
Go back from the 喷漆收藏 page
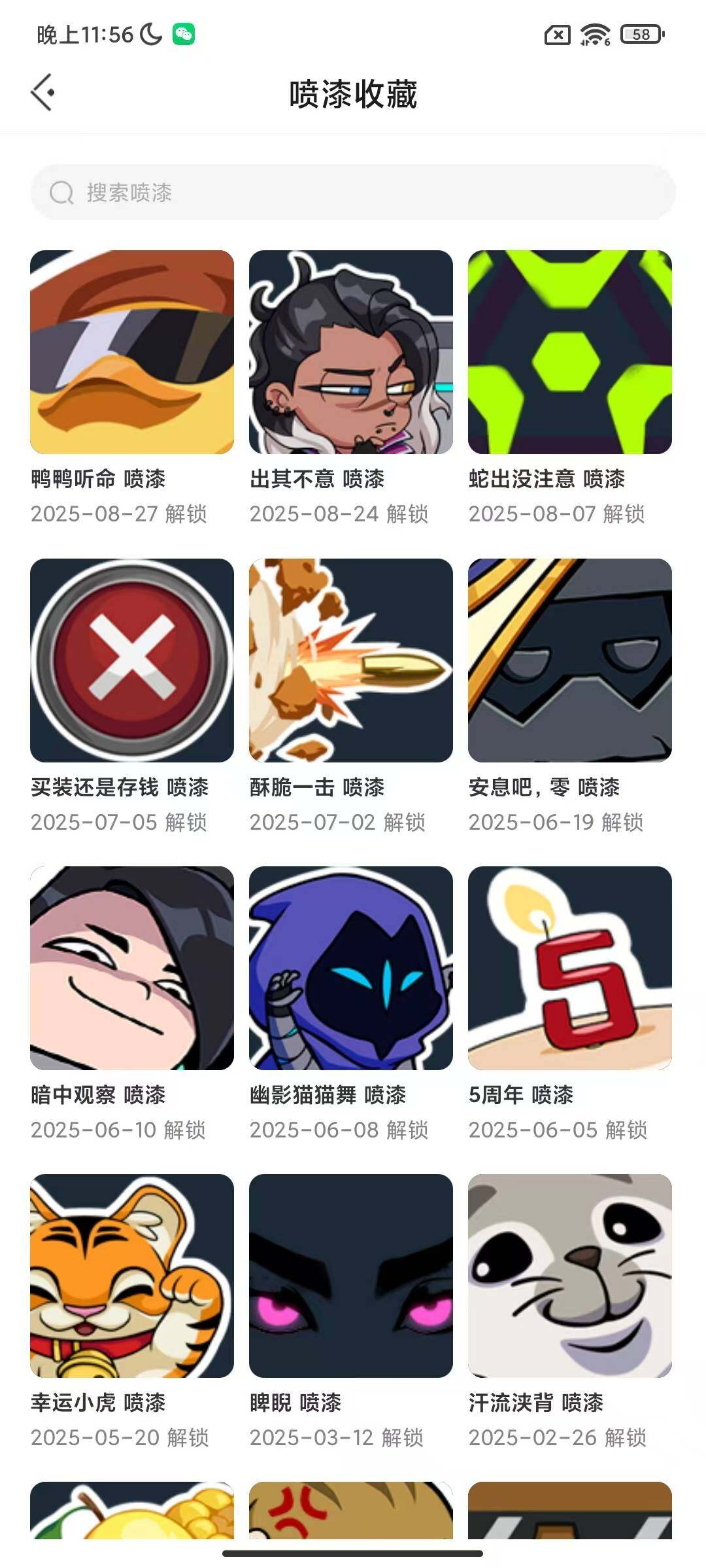[43, 93]
